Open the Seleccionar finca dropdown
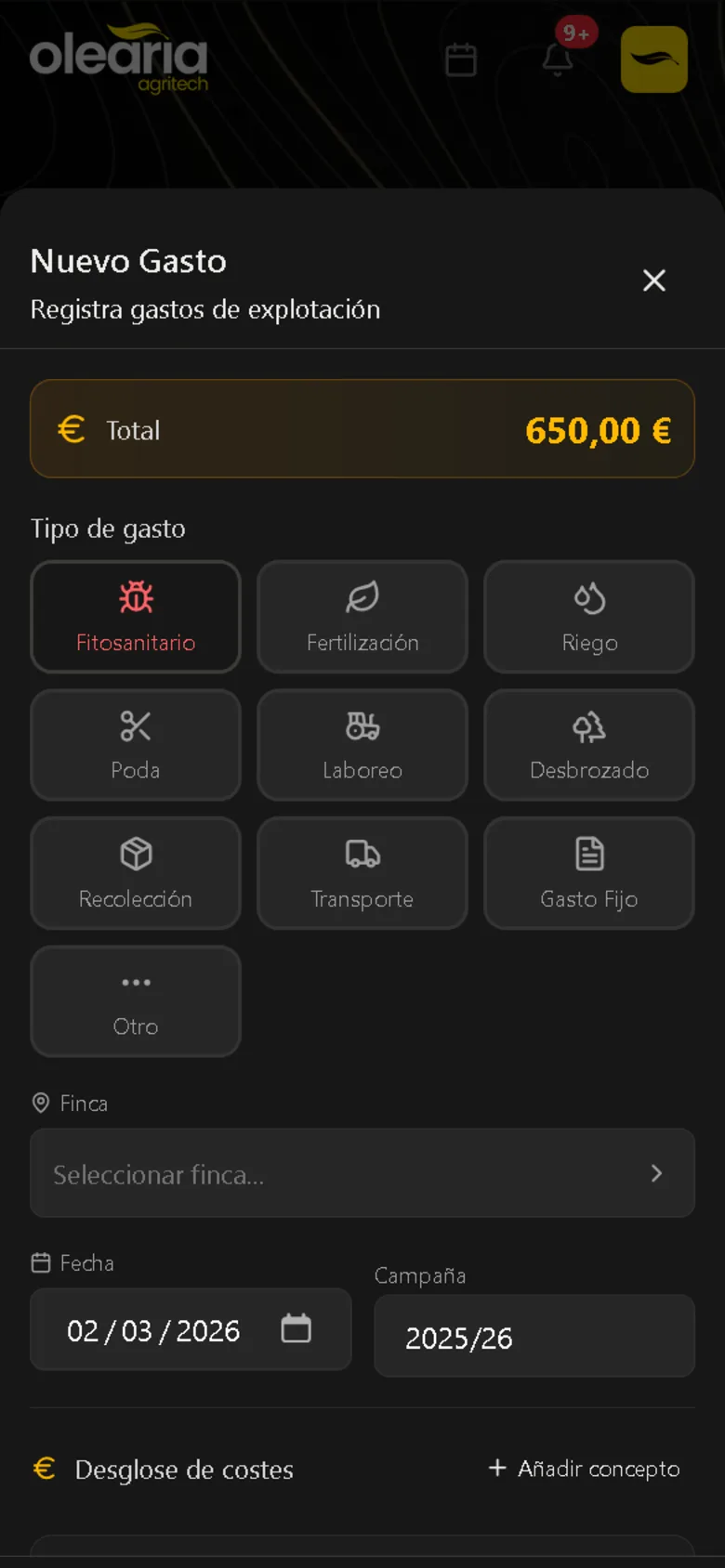Viewport: 725px width, 1568px height. (x=362, y=1172)
